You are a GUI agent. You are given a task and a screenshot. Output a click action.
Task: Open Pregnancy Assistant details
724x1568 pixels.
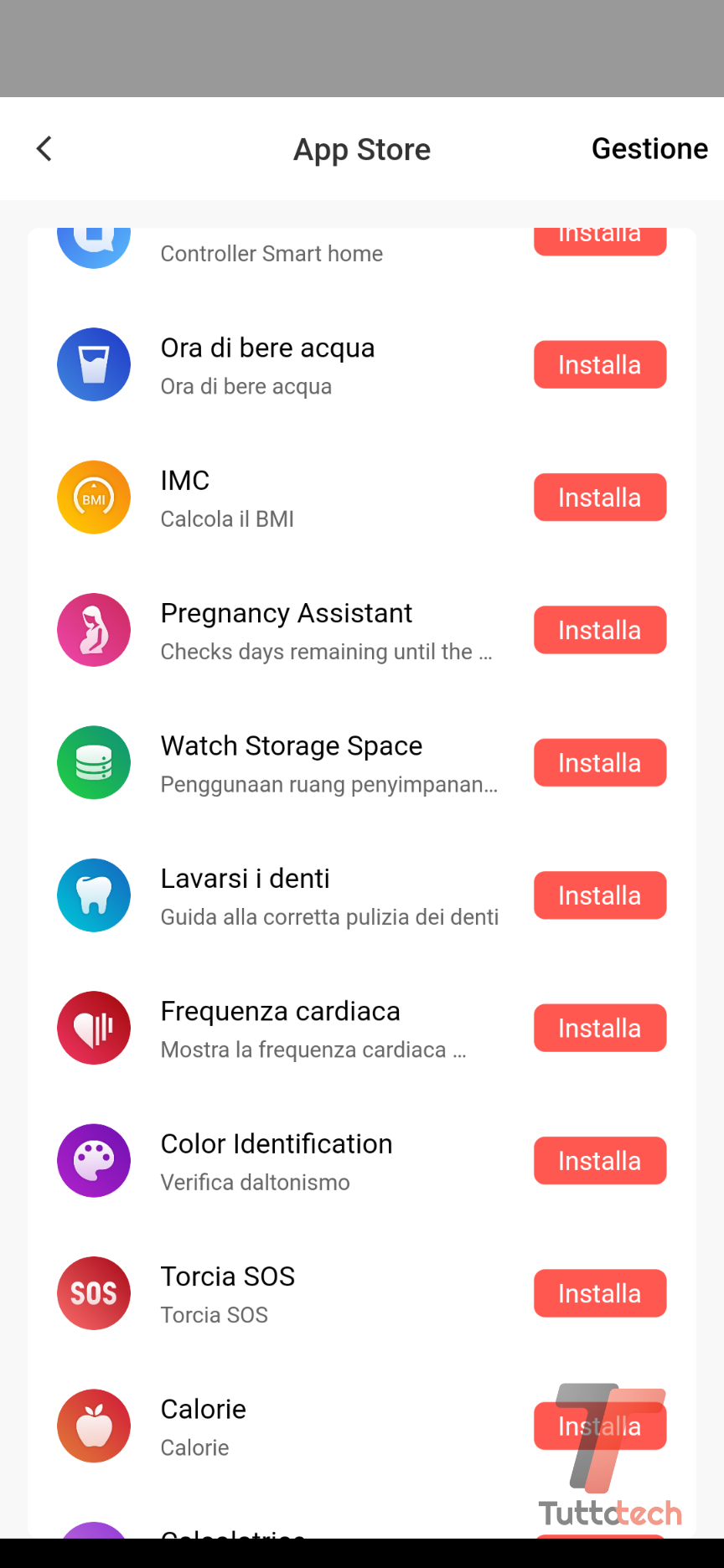(x=287, y=630)
